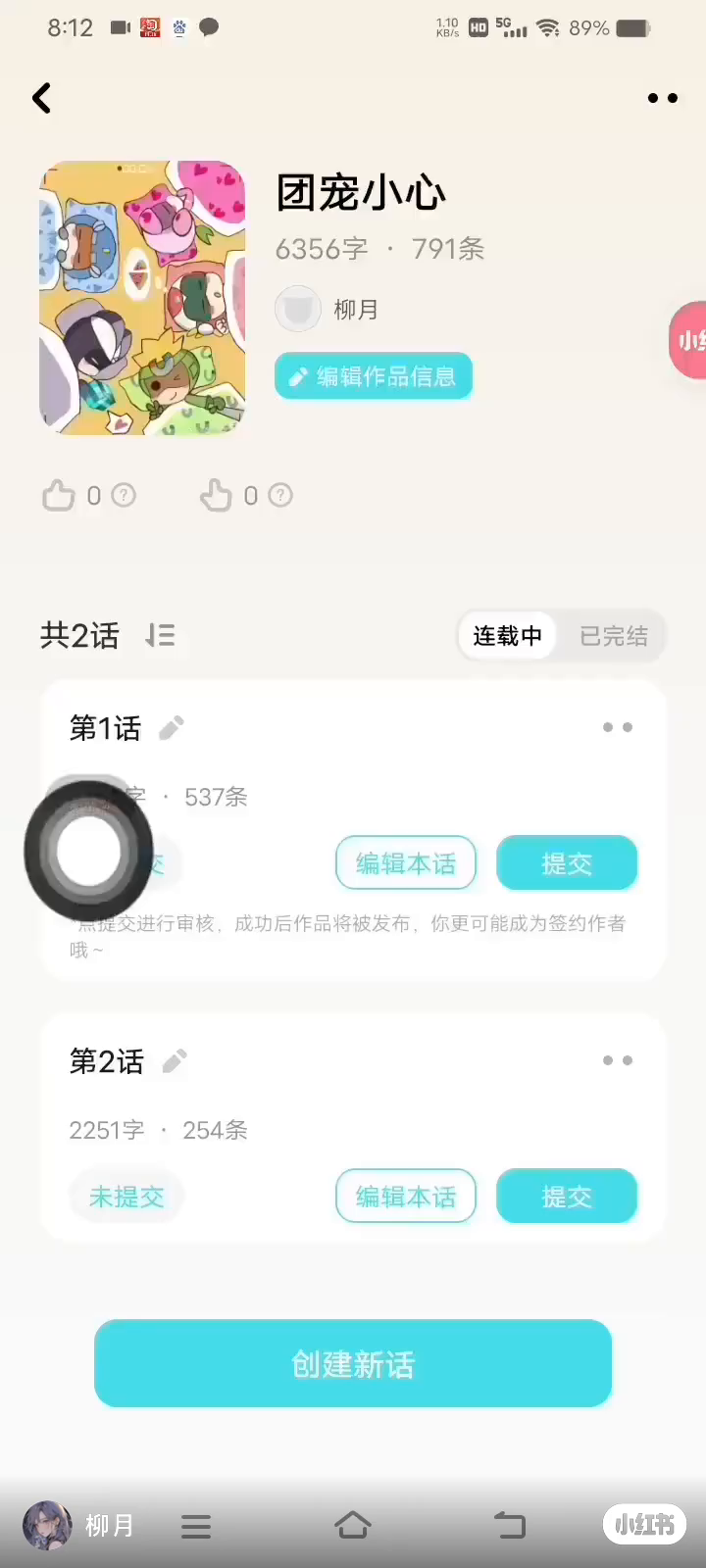Switch to 连载中 status

pyautogui.click(x=507, y=636)
